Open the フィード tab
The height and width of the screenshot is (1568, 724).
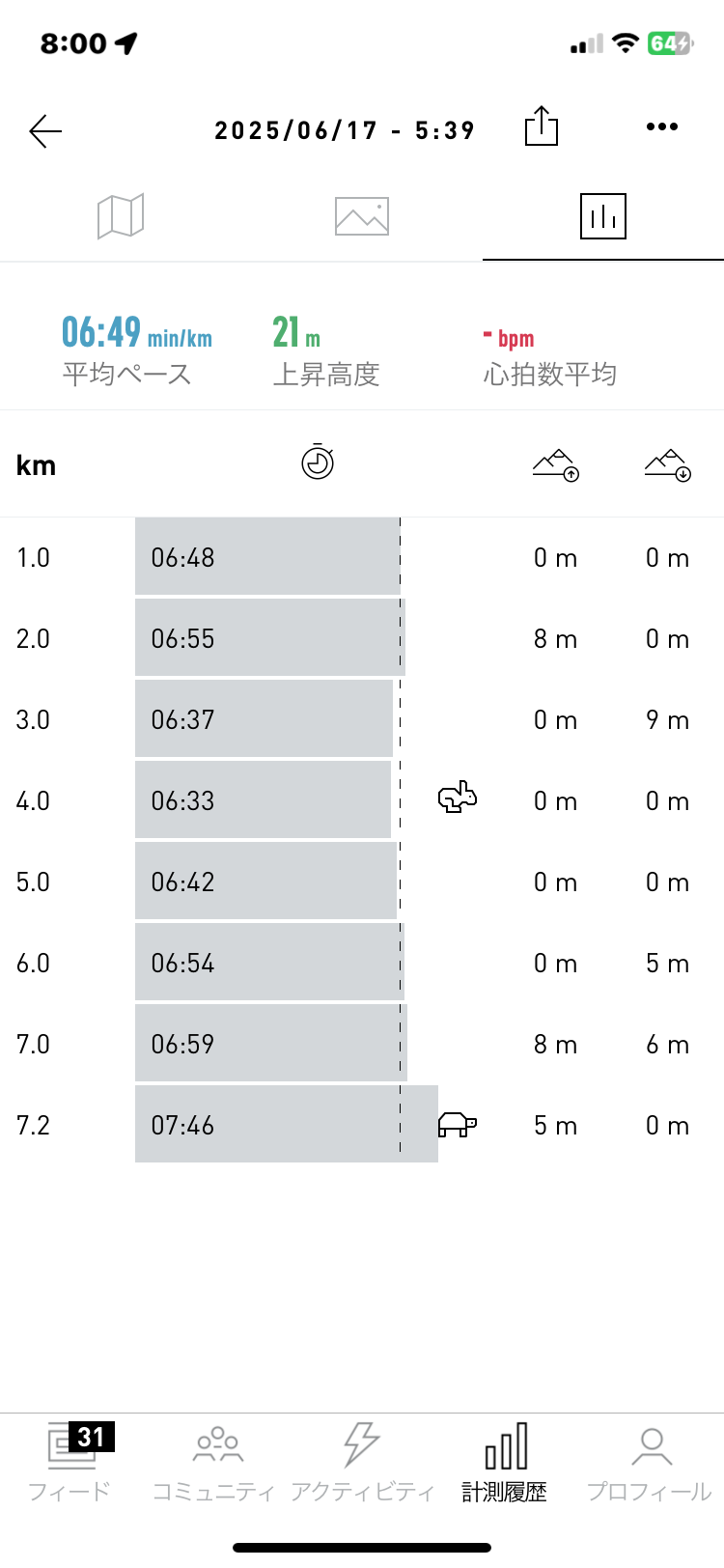[70, 1463]
